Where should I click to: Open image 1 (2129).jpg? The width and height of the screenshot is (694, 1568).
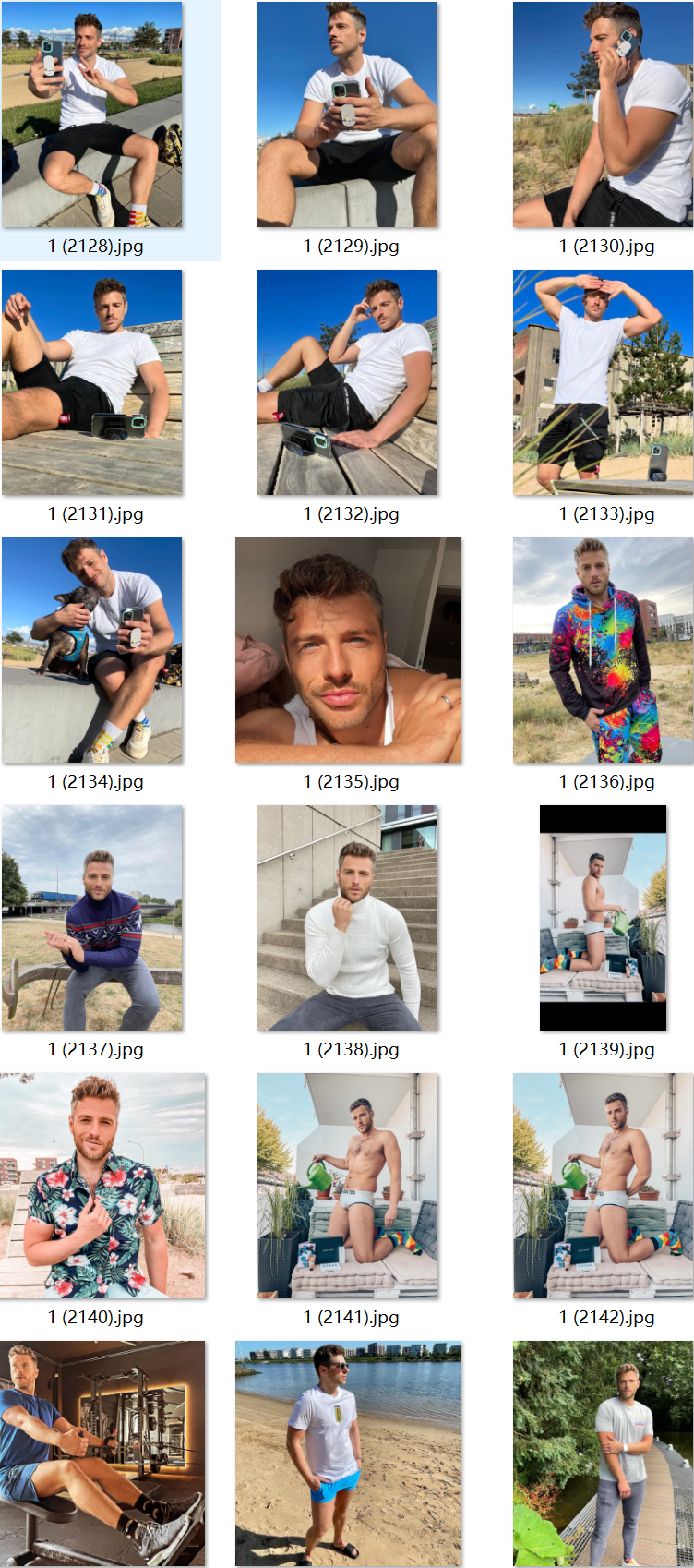coord(348,115)
